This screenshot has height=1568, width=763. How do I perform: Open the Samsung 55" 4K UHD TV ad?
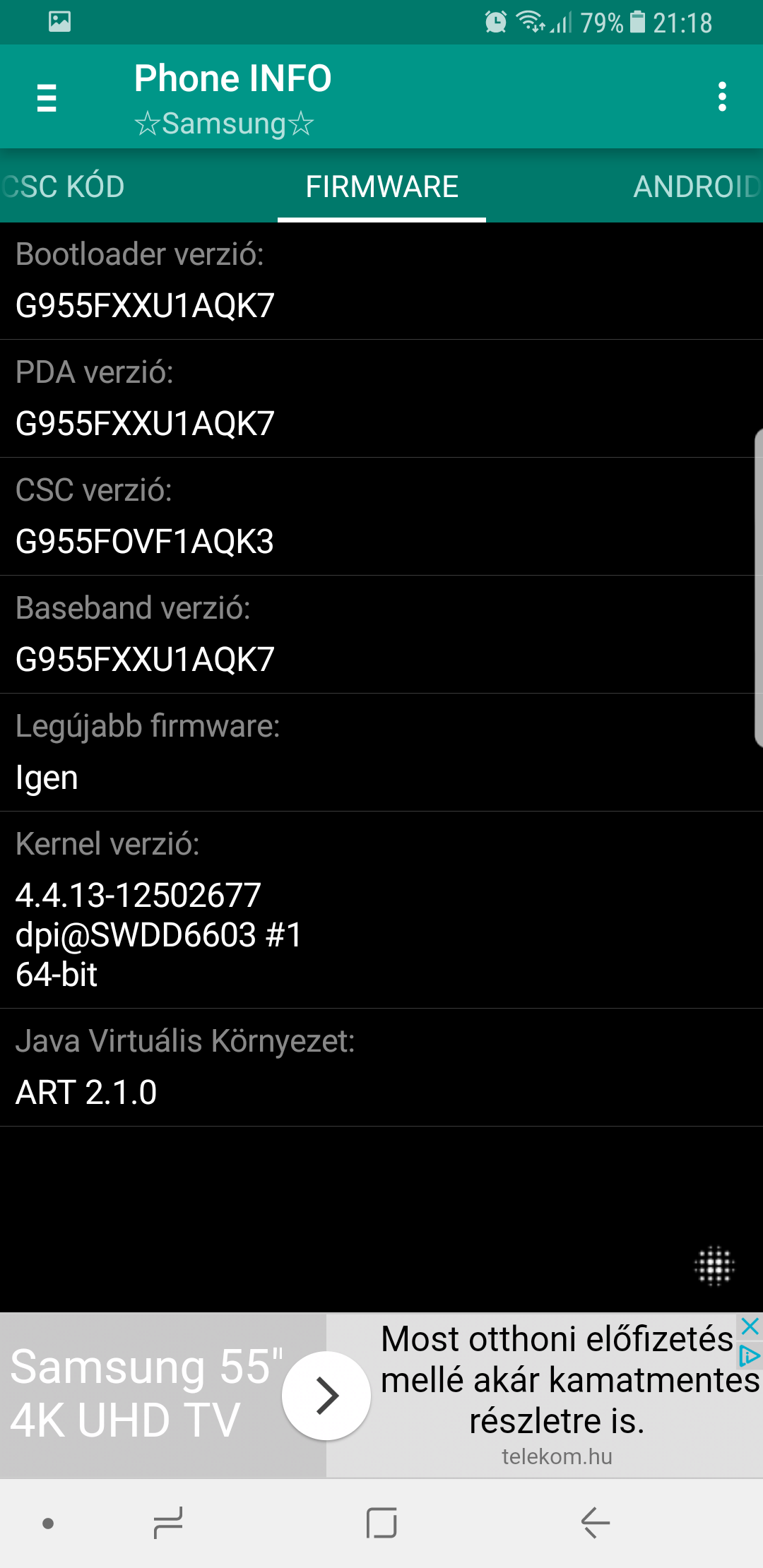pyautogui.click(x=146, y=1394)
